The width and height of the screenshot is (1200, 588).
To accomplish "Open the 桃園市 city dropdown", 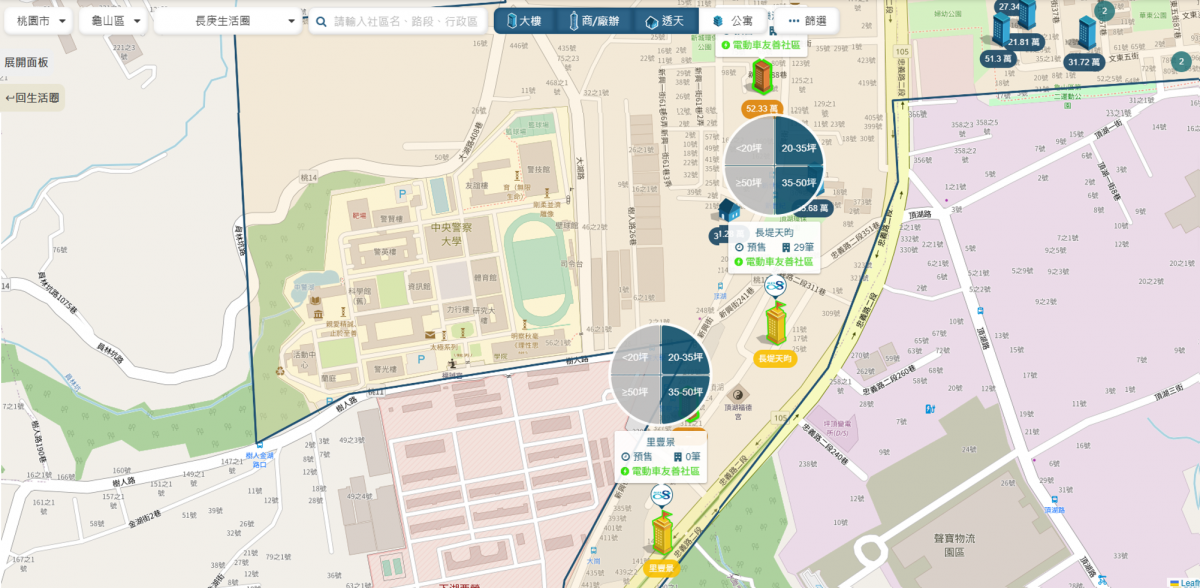I will 38,21.
